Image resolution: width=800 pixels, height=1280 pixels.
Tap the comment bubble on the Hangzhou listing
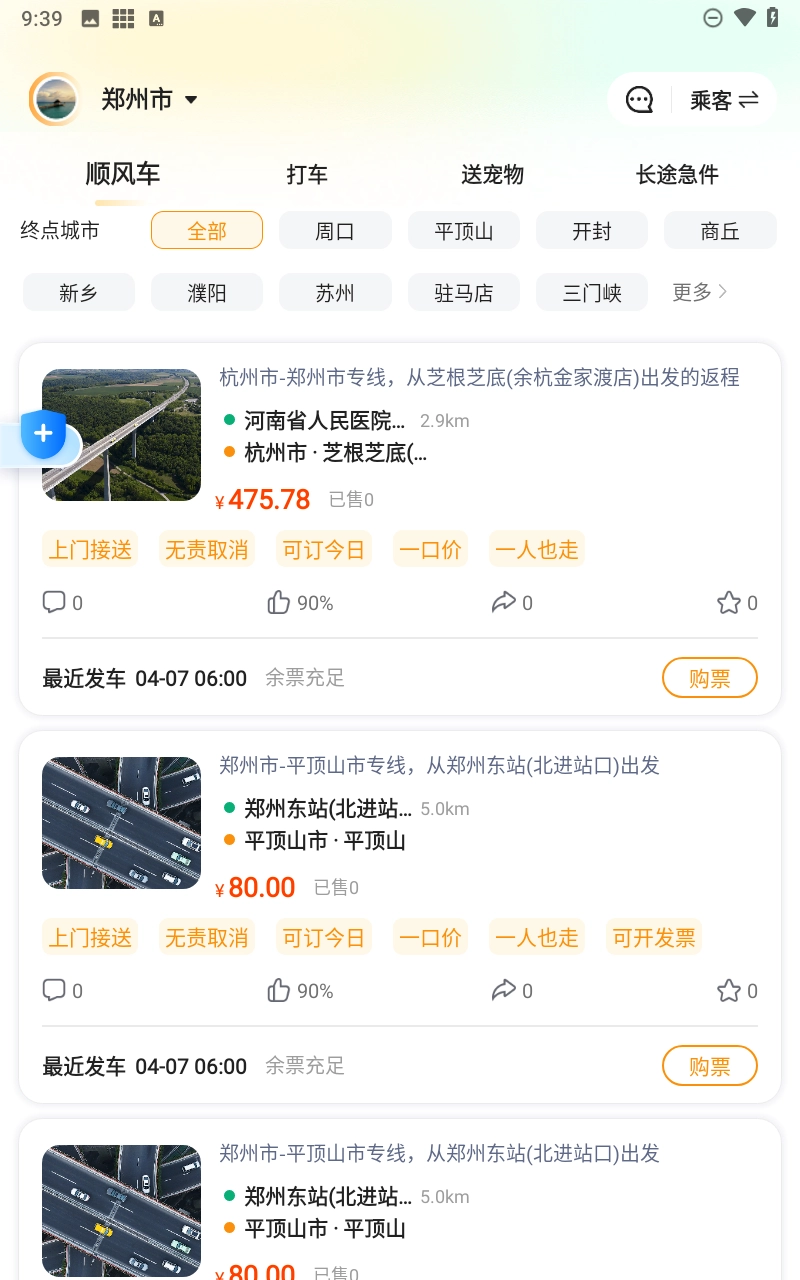click(55, 602)
